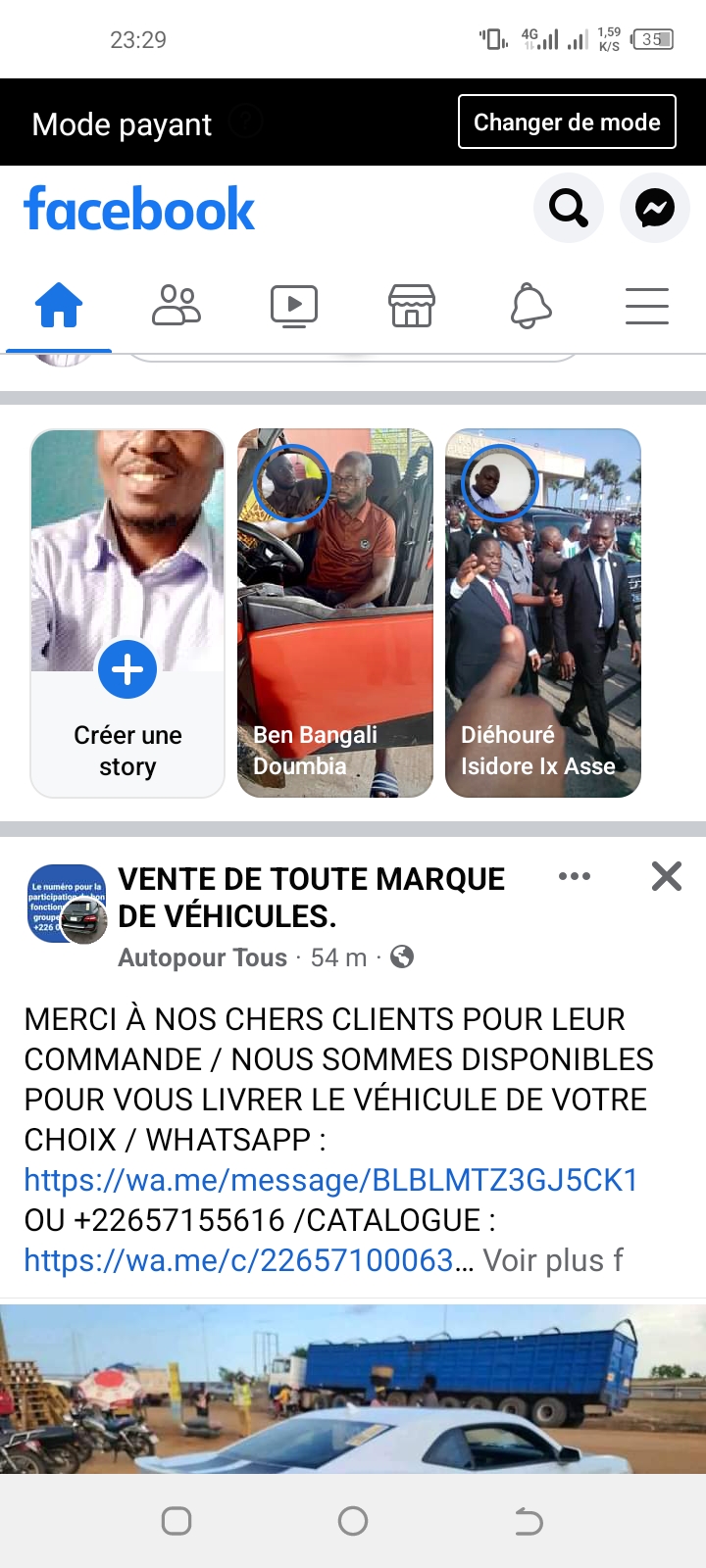The width and height of the screenshot is (706, 1568).
Task: Open the WhatsApp catalogue link
Action: [x=239, y=1260]
